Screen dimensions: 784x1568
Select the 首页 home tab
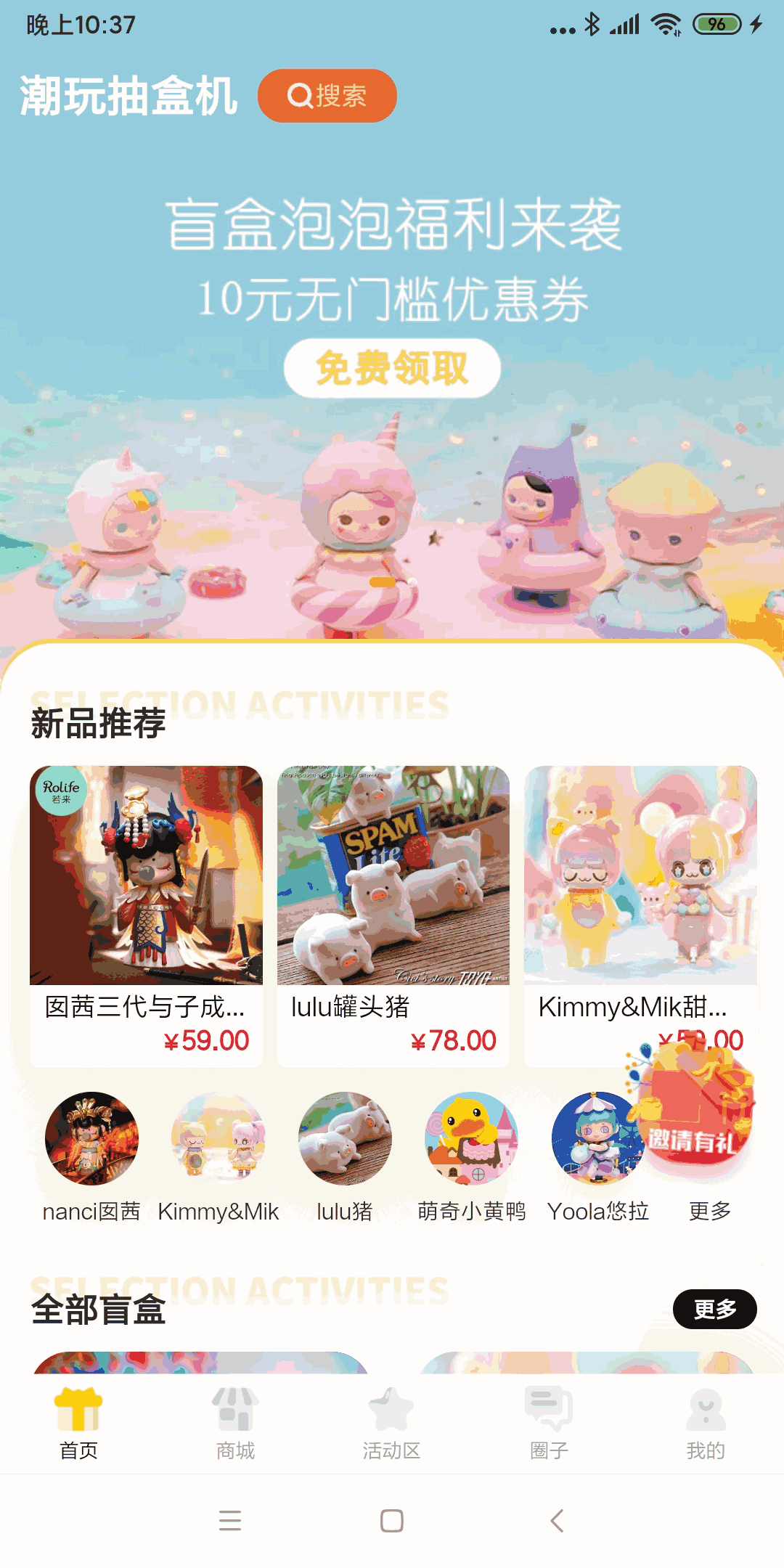pos(78,1423)
